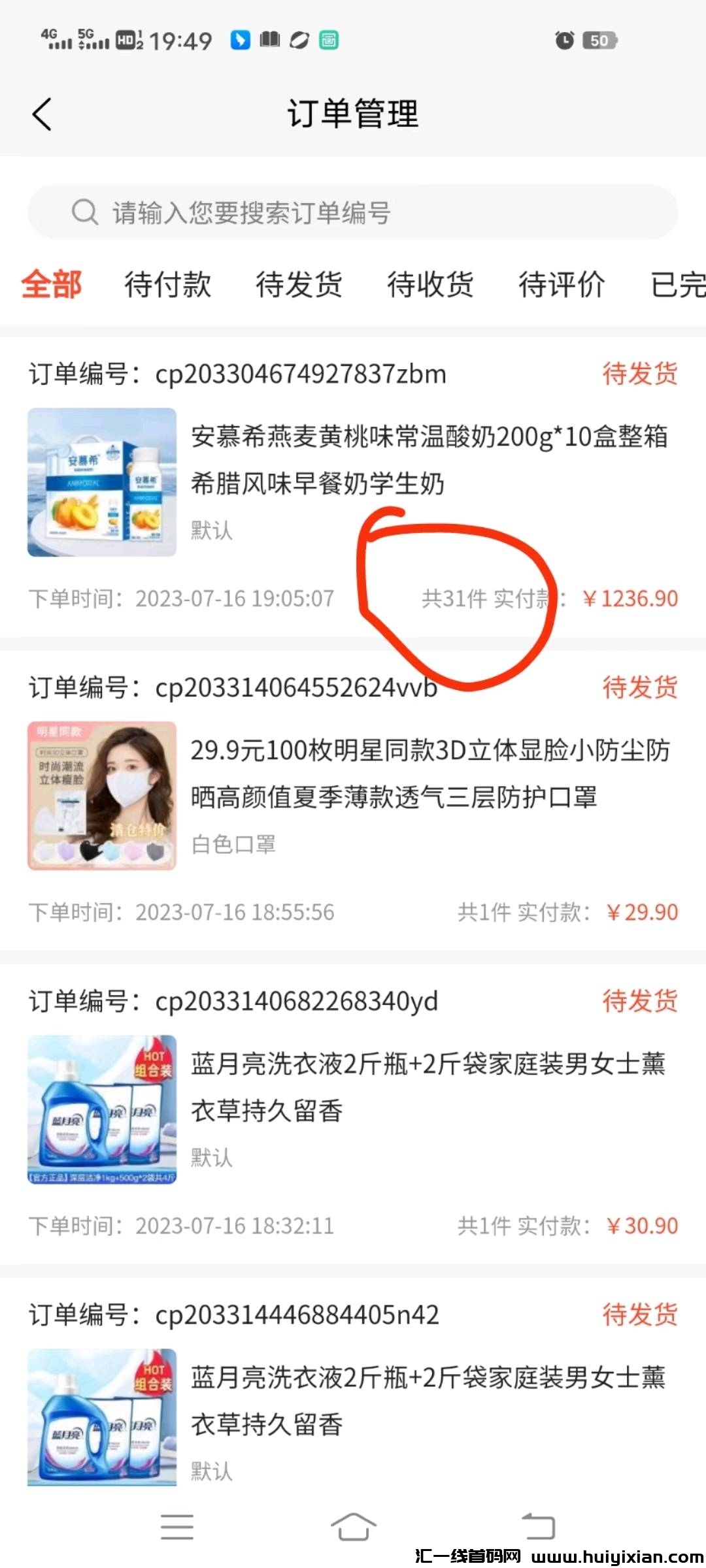
Task: Open the system recent apps menu
Action: click(177, 1527)
